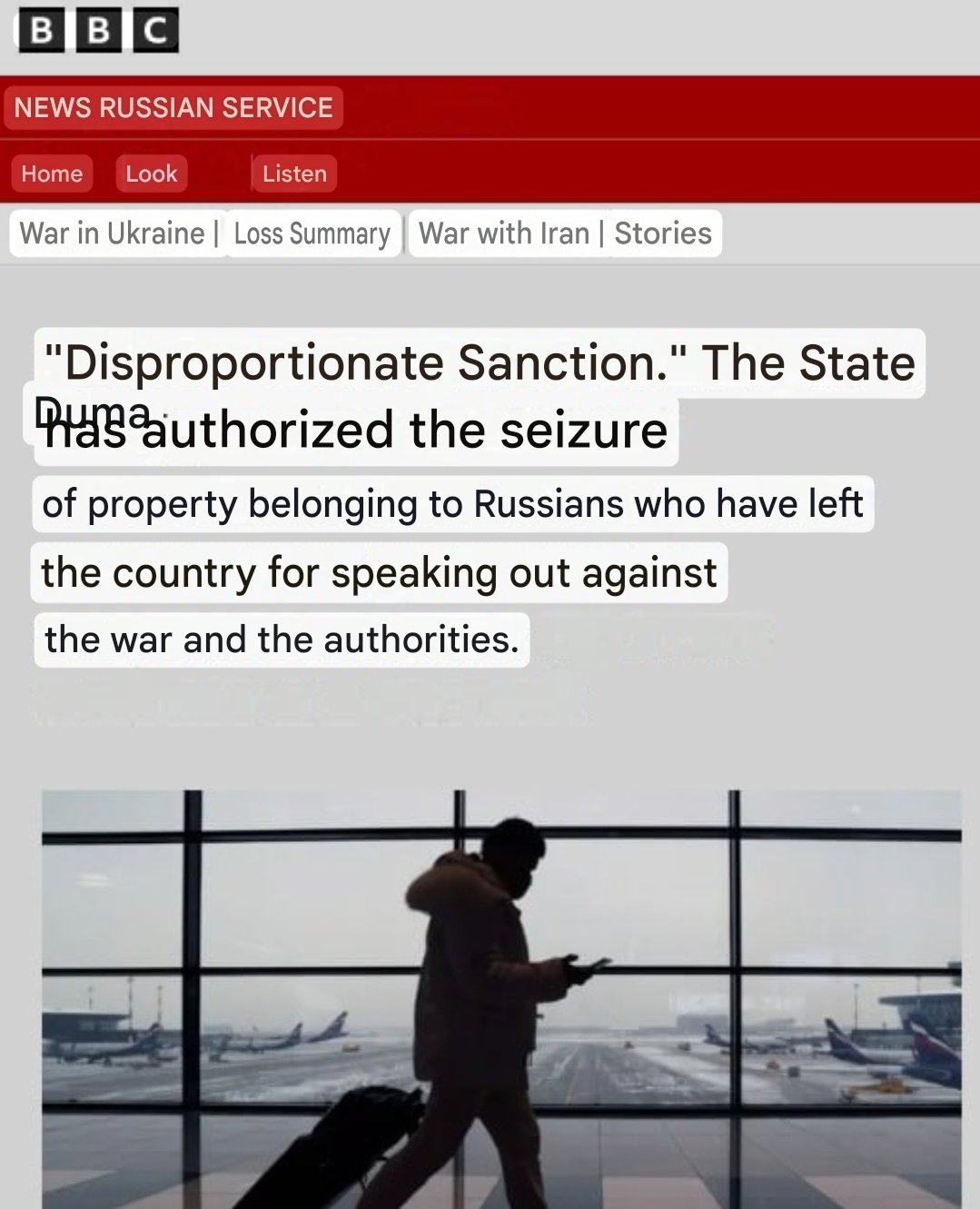This screenshot has width=980, height=1209.
Task: Switch to the Look section
Action: coord(152,173)
